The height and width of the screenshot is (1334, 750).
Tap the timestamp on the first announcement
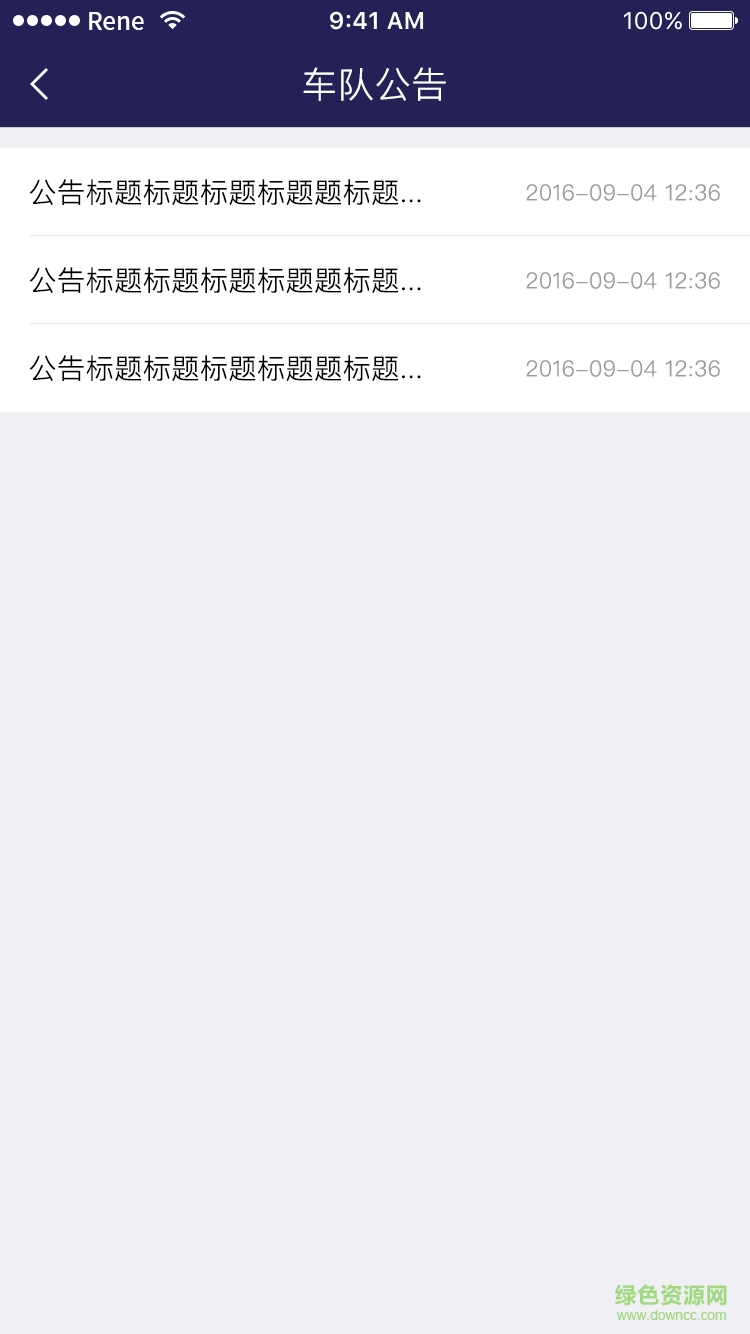tap(622, 192)
